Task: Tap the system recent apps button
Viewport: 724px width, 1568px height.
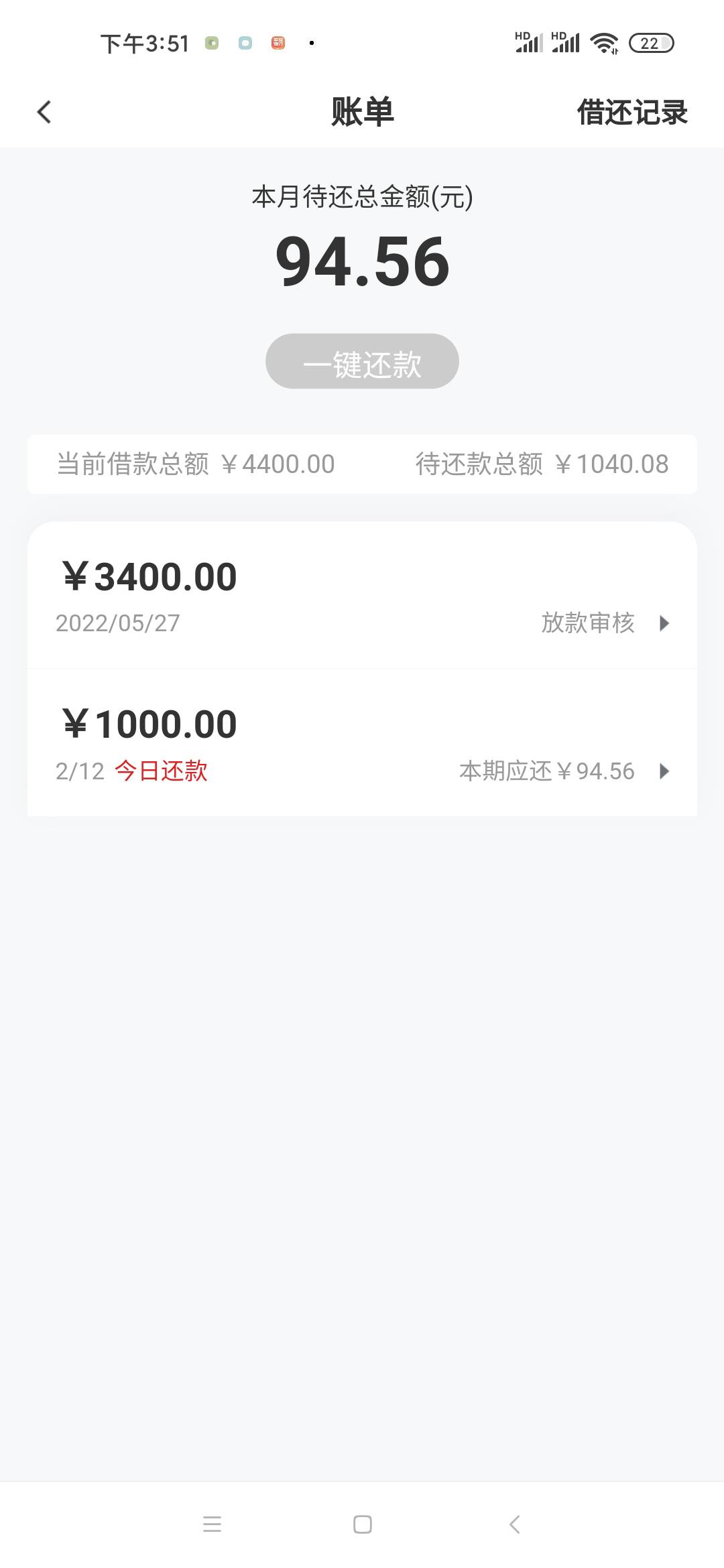Action: tap(212, 1524)
